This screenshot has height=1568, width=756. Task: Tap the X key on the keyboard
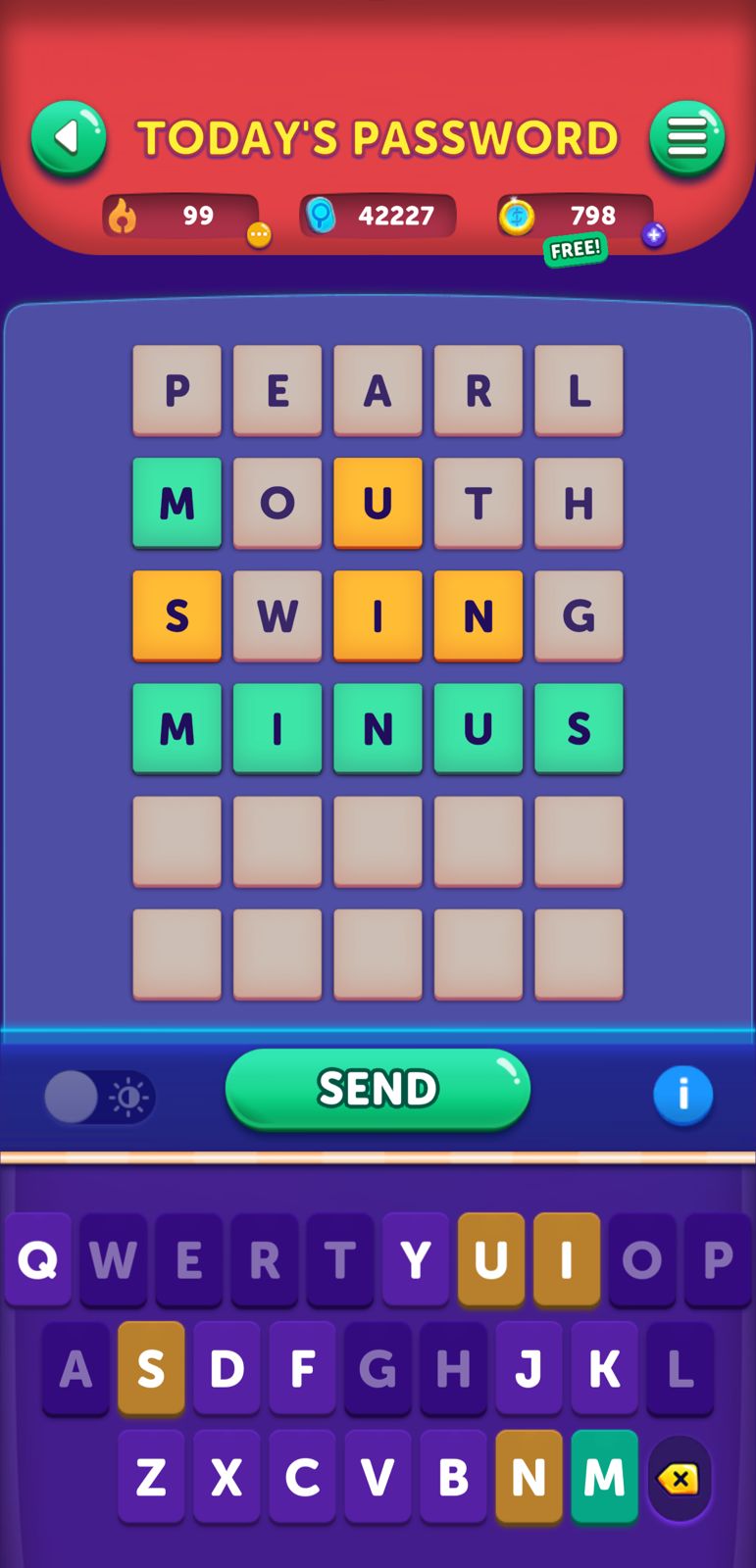point(227,1476)
